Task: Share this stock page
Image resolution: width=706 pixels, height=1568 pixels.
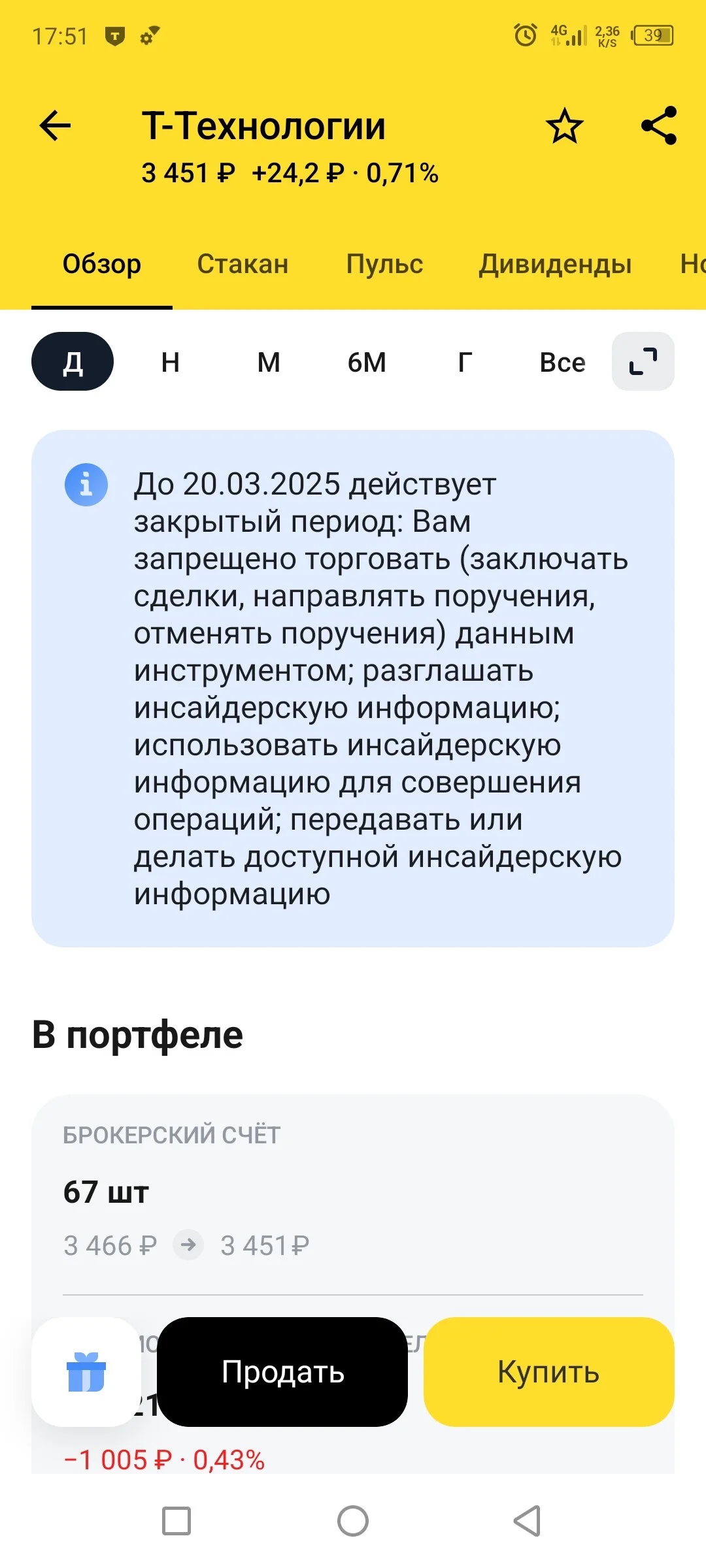Action: (x=659, y=125)
